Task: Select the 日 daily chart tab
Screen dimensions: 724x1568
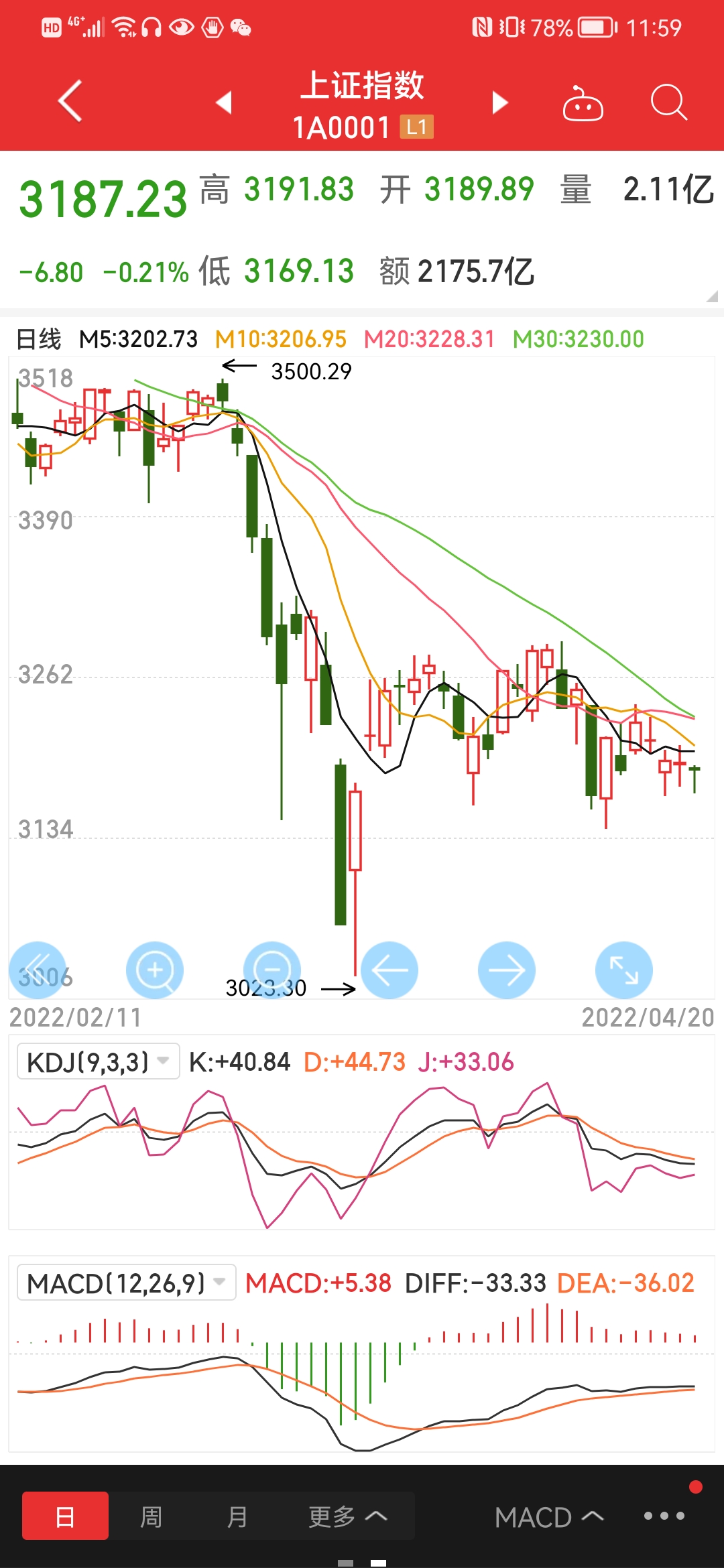Action: 65,1516
